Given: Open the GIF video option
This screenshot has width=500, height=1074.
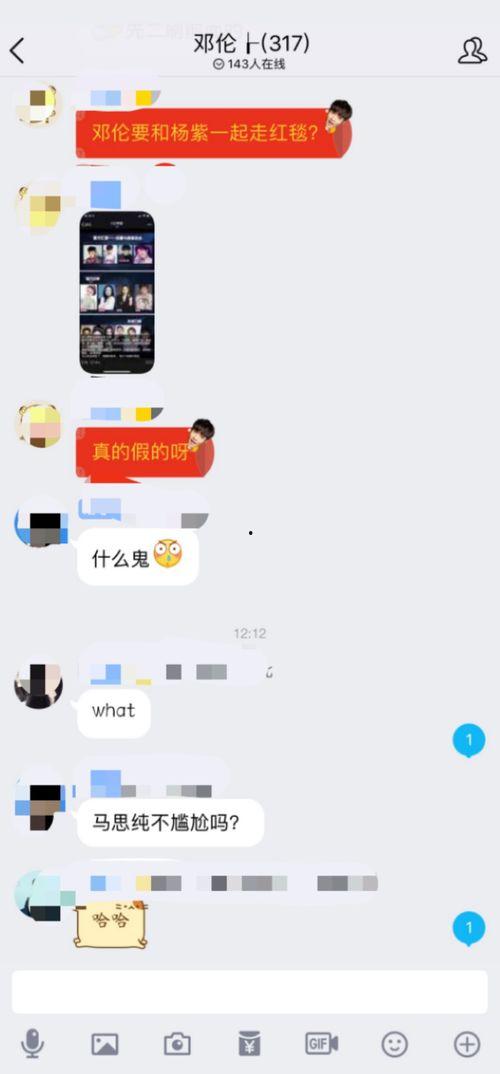Looking at the screenshot, I should [322, 1044].
